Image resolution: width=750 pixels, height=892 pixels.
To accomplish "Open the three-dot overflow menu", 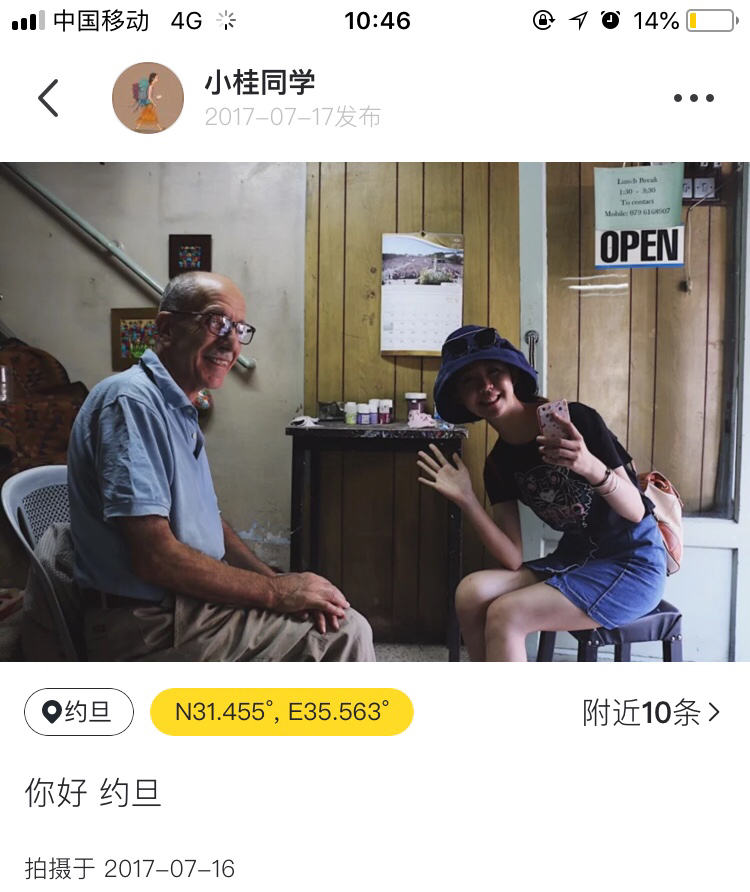I will click(x=693, y=98).
